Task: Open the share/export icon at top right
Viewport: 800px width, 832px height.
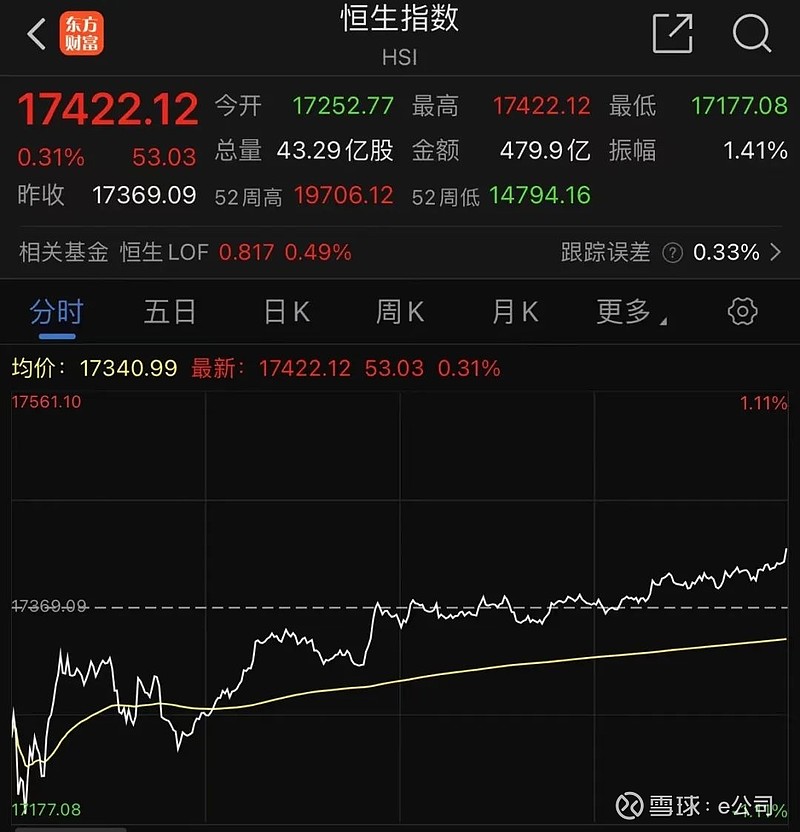Action: [x=672, y=32]
